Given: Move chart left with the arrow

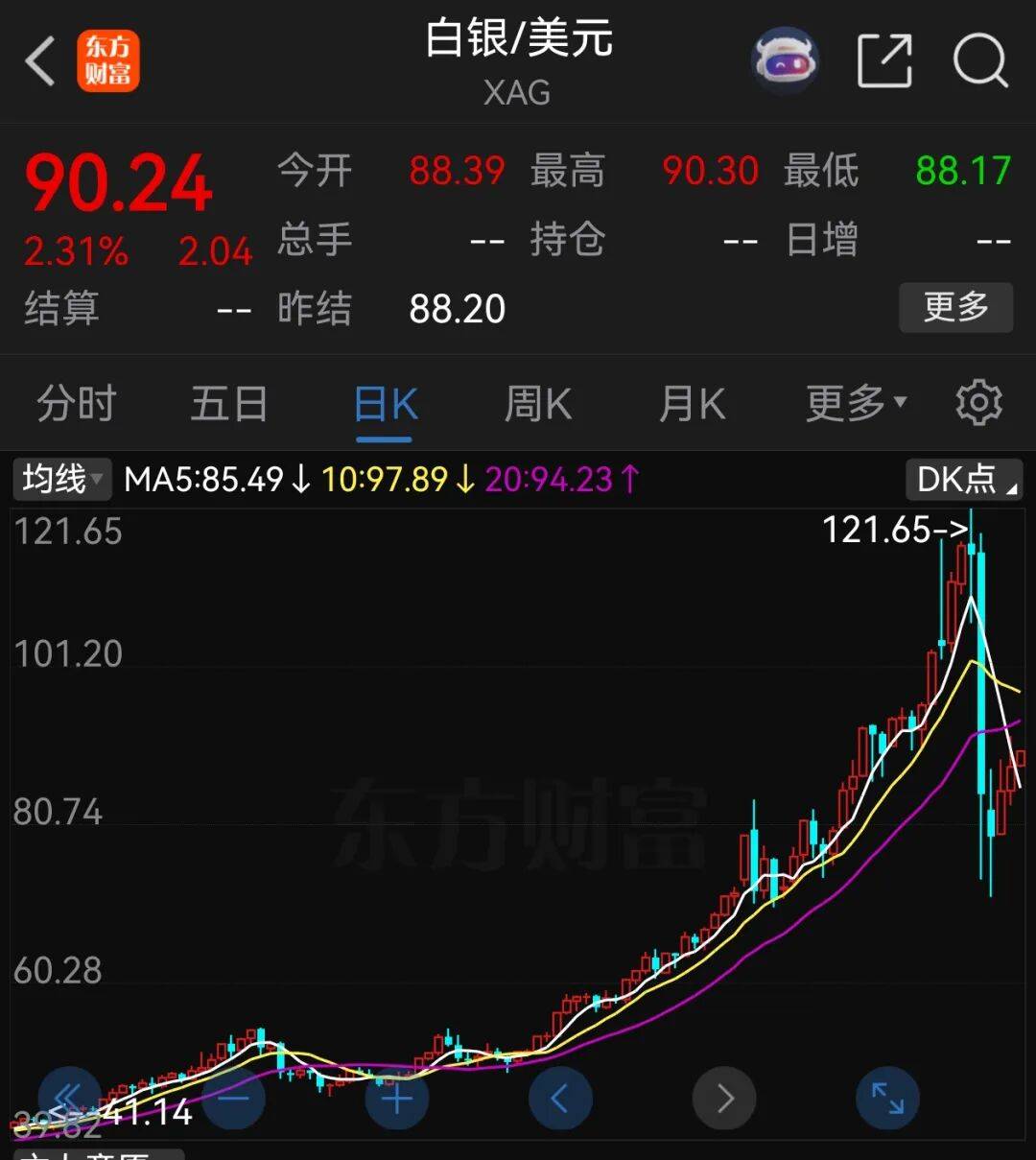Looking at the screenshot, I should 560,1098.
